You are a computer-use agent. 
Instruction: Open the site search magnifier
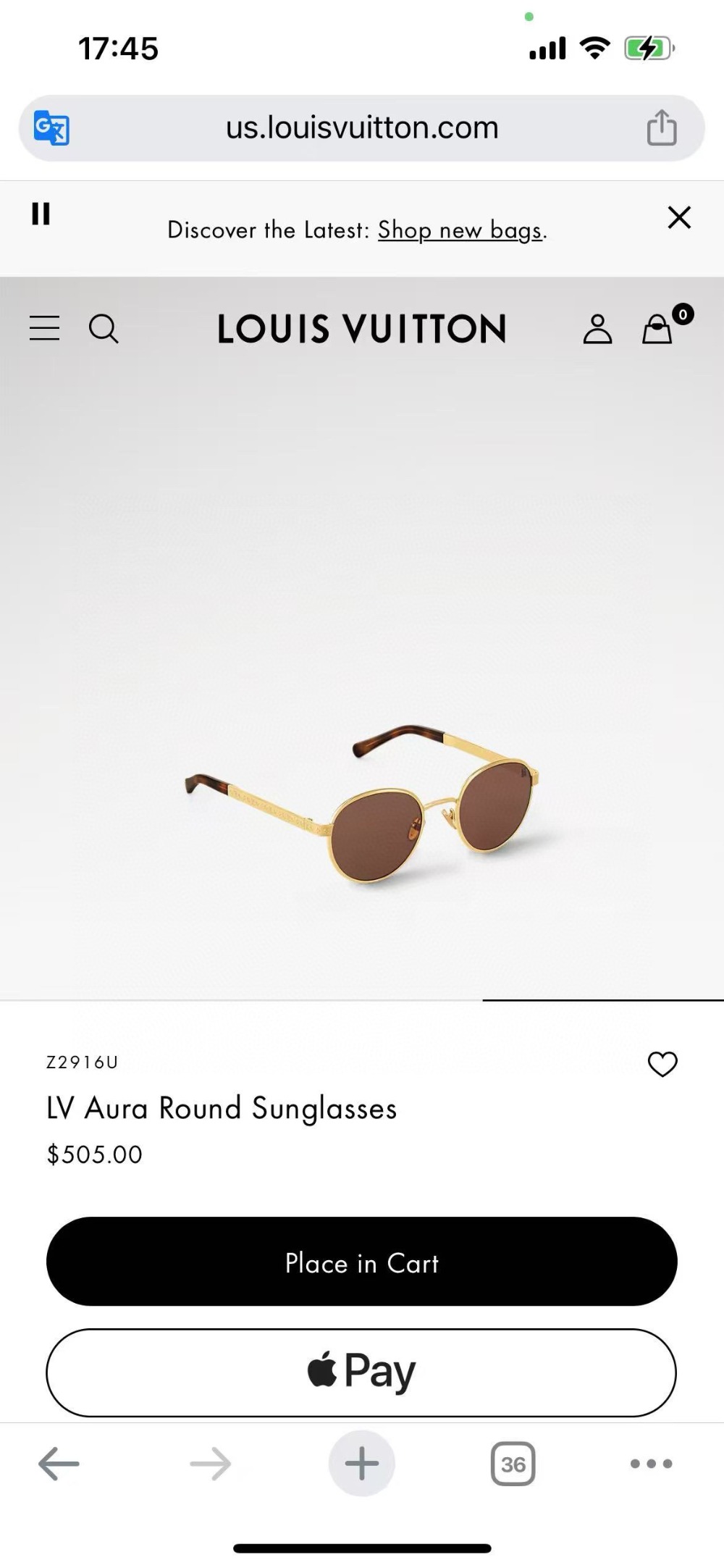point(103,328)
